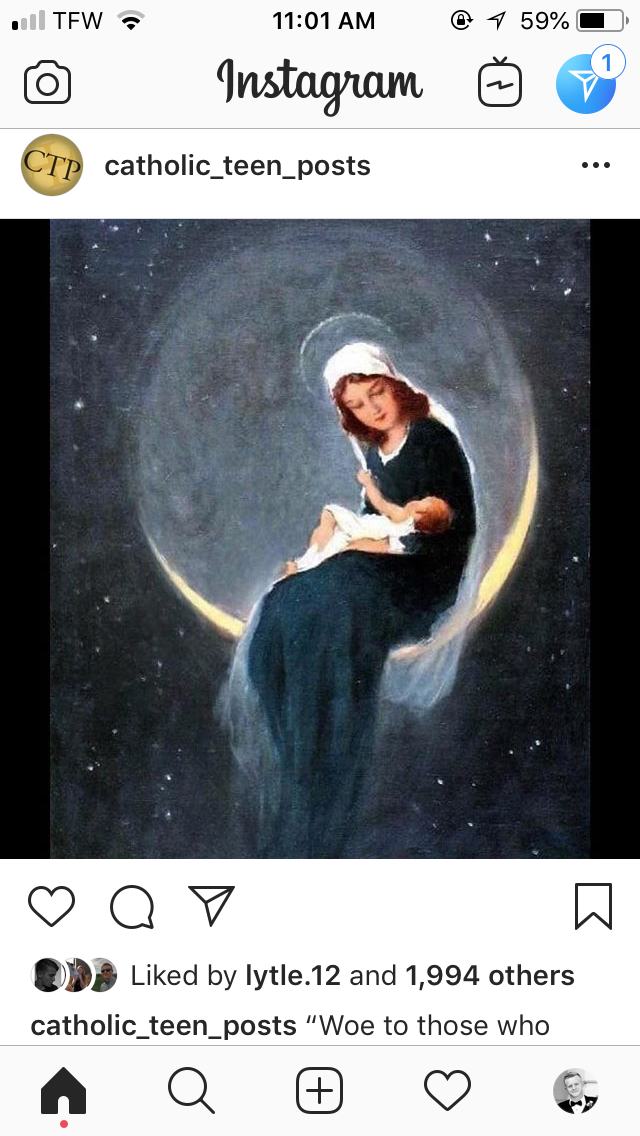The height and width of the screenshot is (1136, 640).
Task: Open catholic_teen_posts profile from post header
Action: [x=237, y=166]
